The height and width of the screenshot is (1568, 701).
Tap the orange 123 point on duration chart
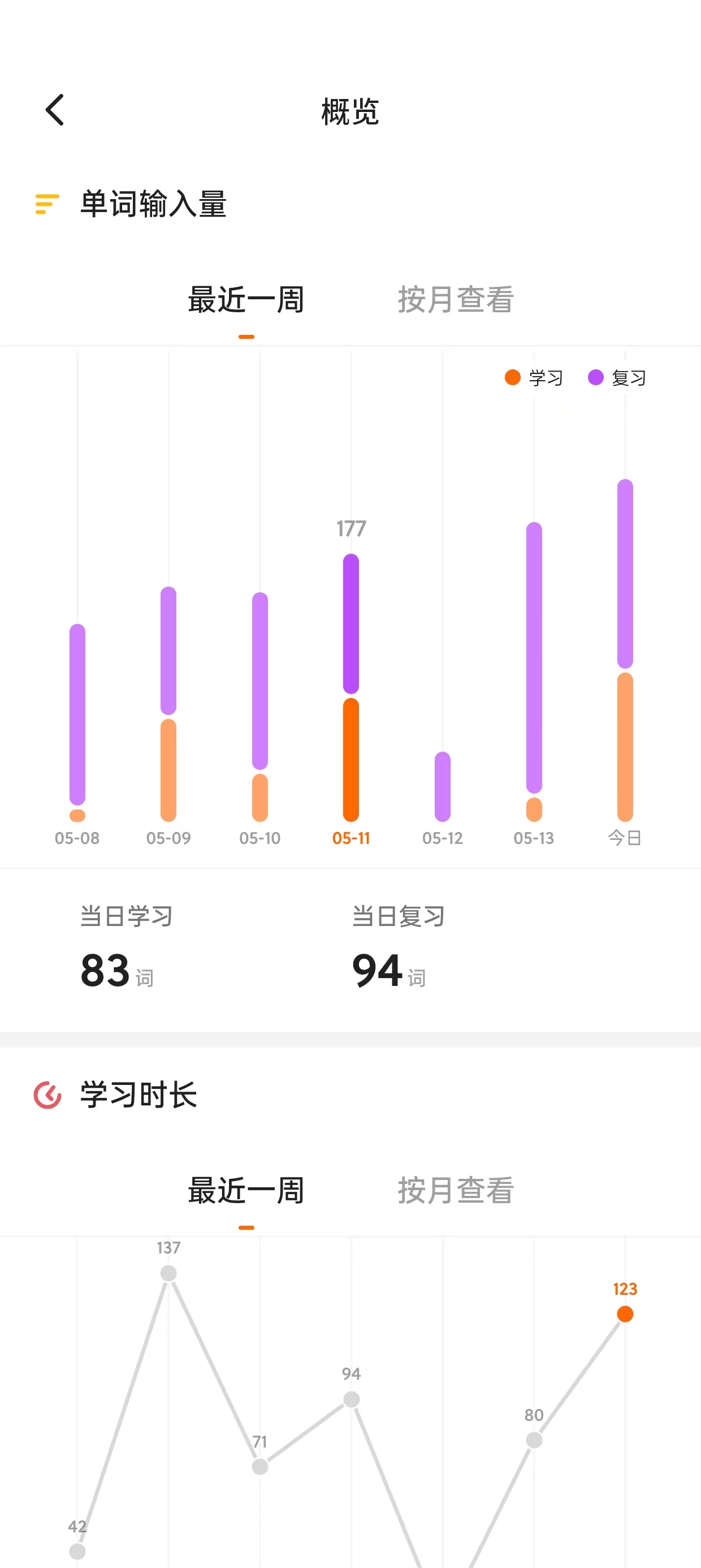625,1314
